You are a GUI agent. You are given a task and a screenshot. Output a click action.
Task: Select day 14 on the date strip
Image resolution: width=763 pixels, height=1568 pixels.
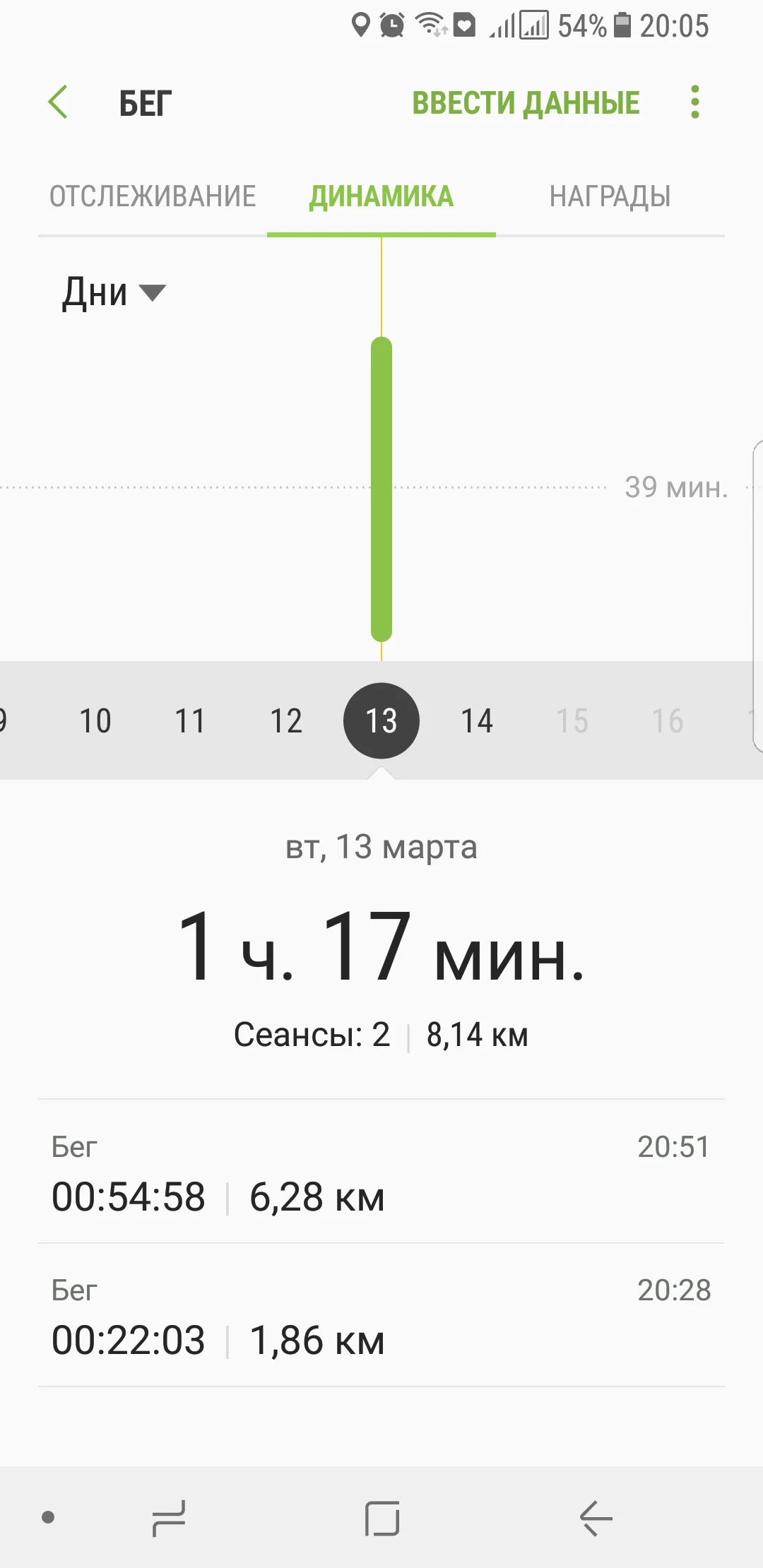click(477, 721)
